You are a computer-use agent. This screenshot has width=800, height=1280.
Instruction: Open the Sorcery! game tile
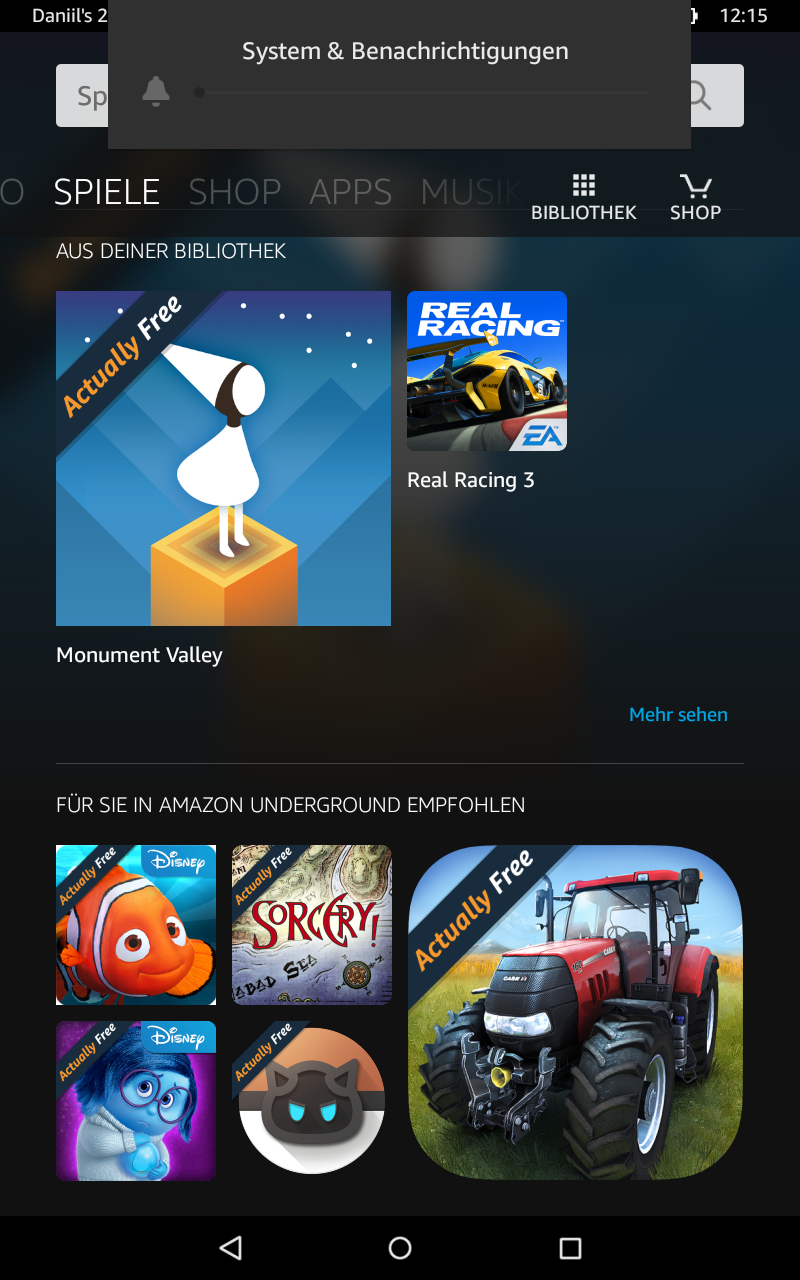click(312, 925)
